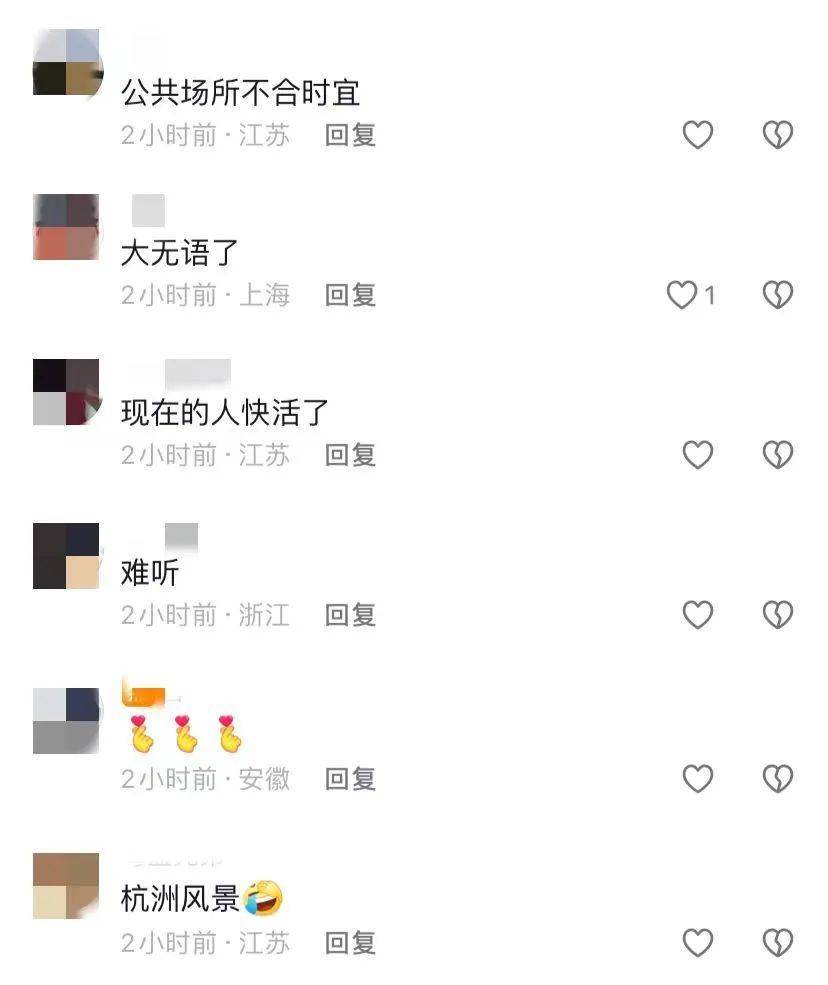Reply to the comment "现在的人快活了"
The height and width of the screenshot is (985, 828).
click(x=350, y=455)
